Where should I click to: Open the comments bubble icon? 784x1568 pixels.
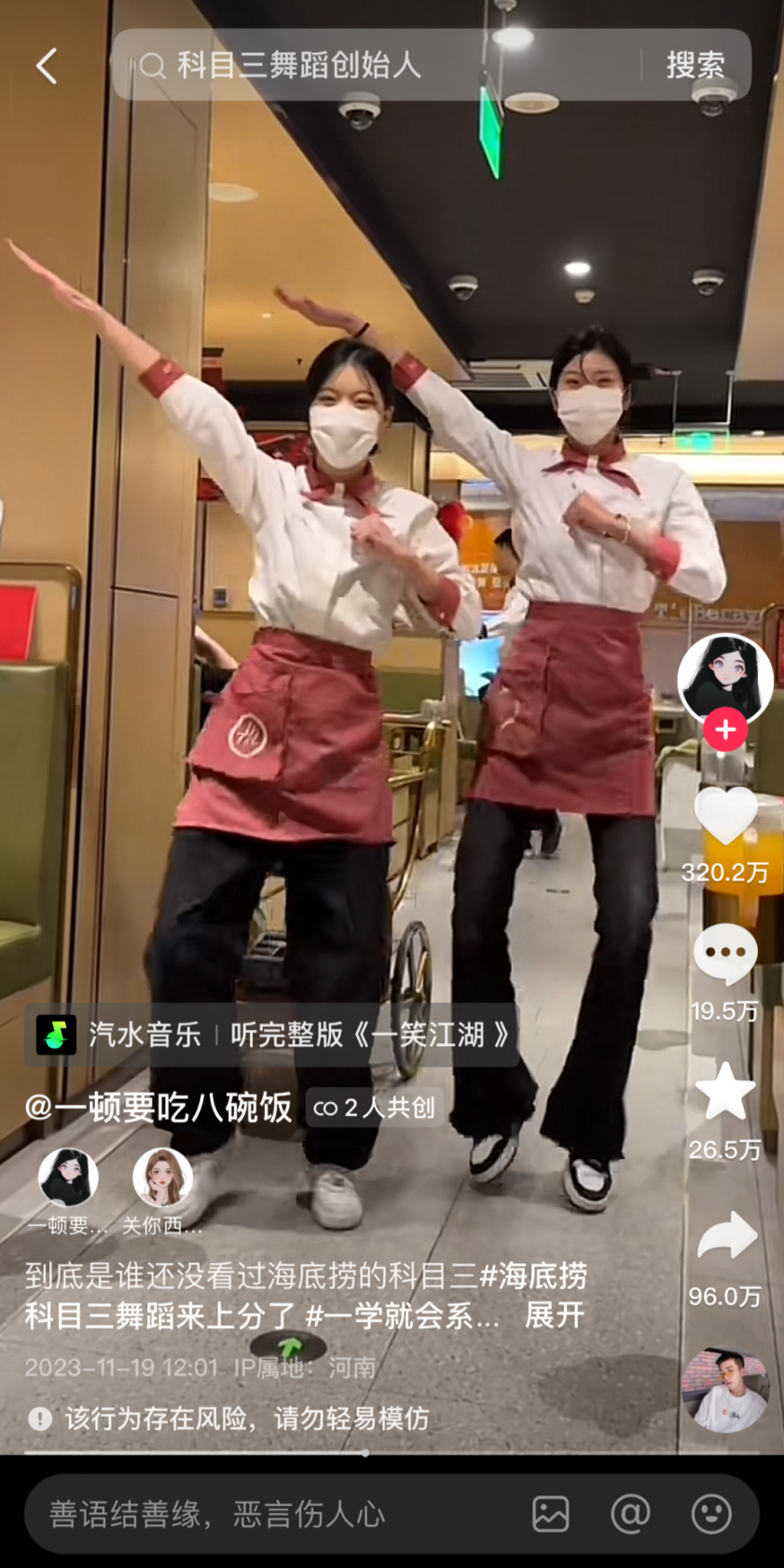coord(725,955)
